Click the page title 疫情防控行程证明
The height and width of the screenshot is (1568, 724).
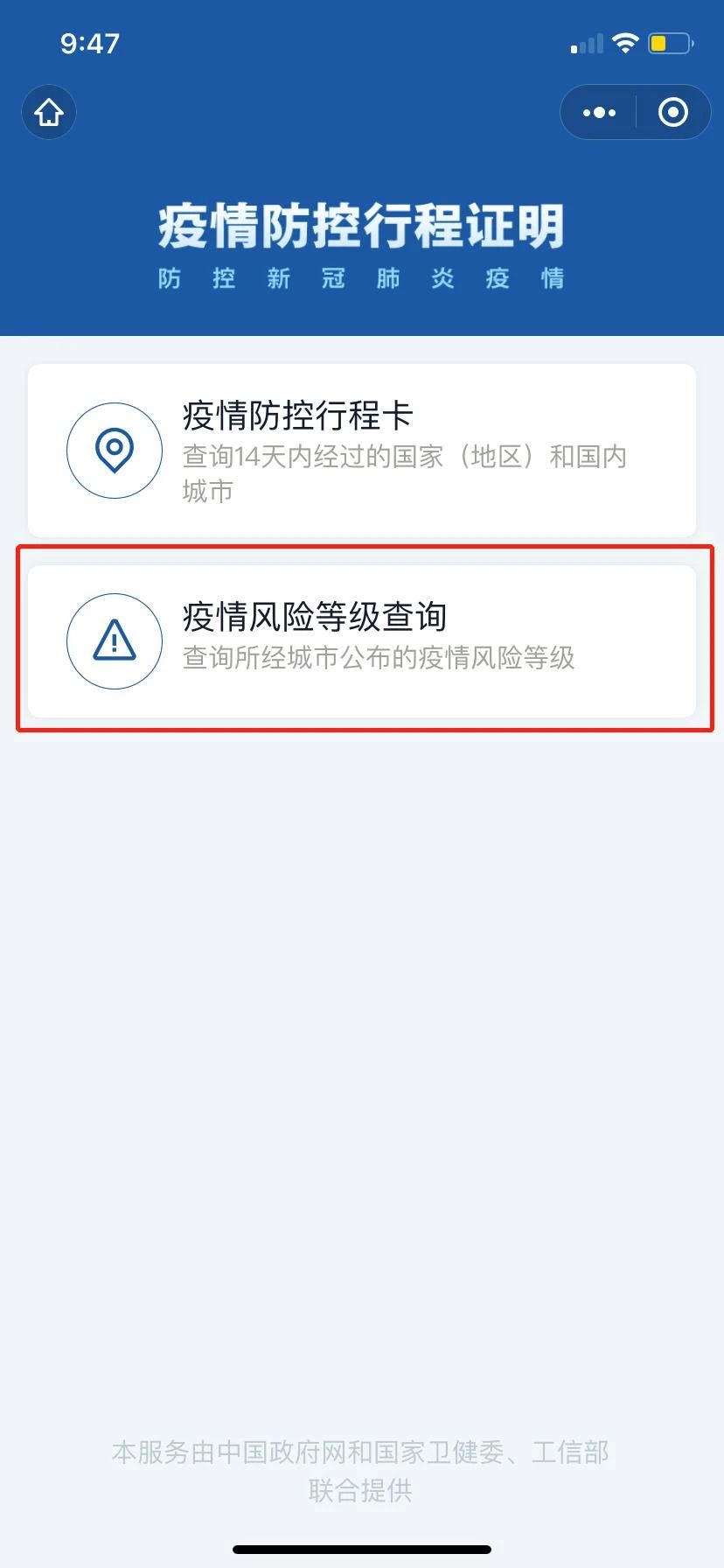(362, 223)
